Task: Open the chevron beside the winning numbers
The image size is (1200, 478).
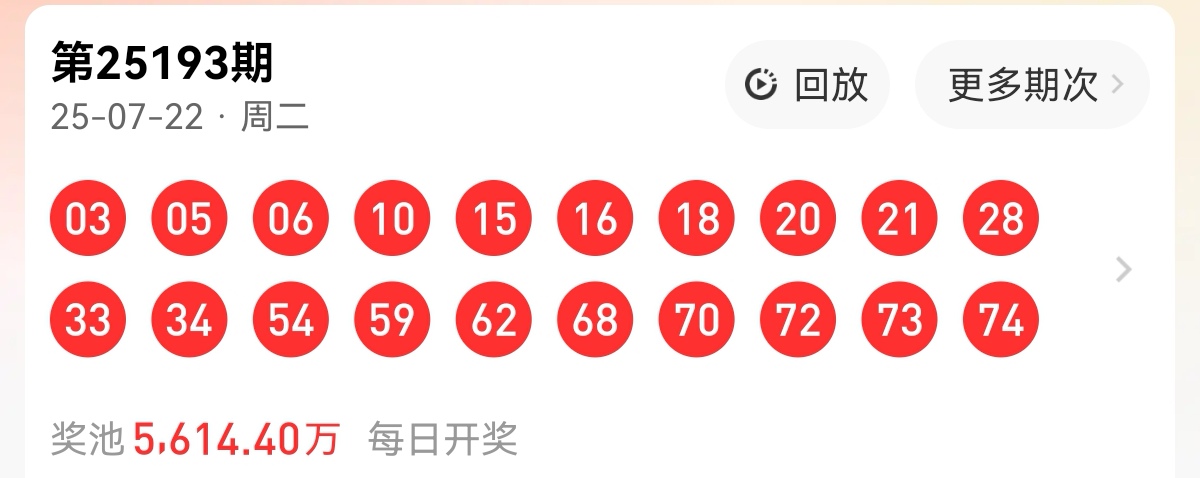Action: tap(1124, 269)
